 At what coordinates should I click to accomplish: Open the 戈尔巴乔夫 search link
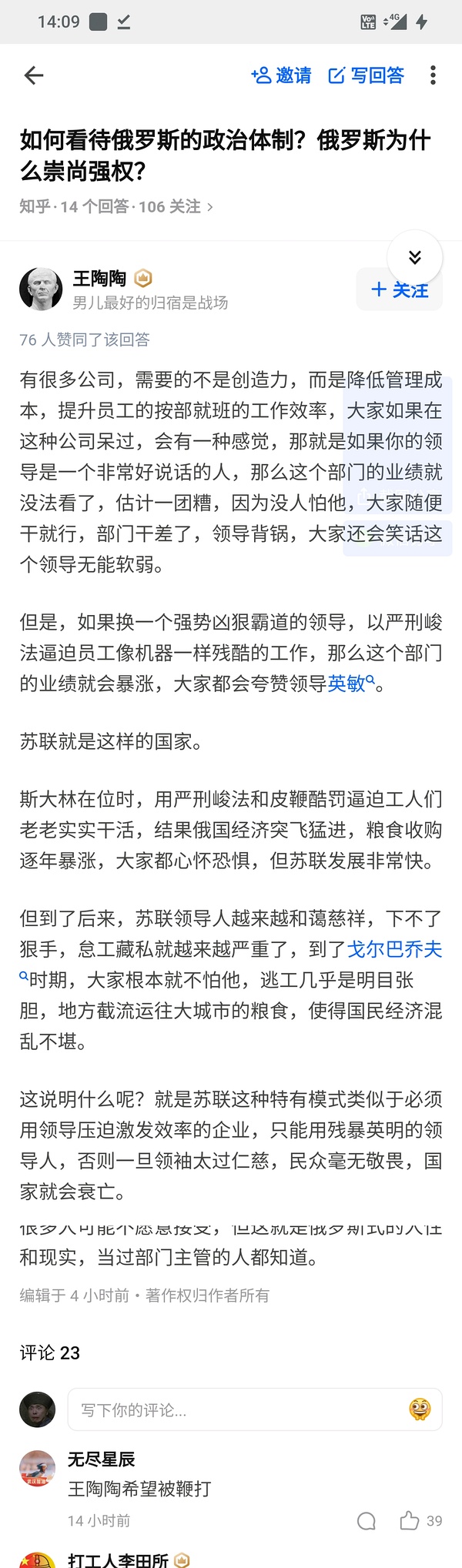[x=394, y=949]
